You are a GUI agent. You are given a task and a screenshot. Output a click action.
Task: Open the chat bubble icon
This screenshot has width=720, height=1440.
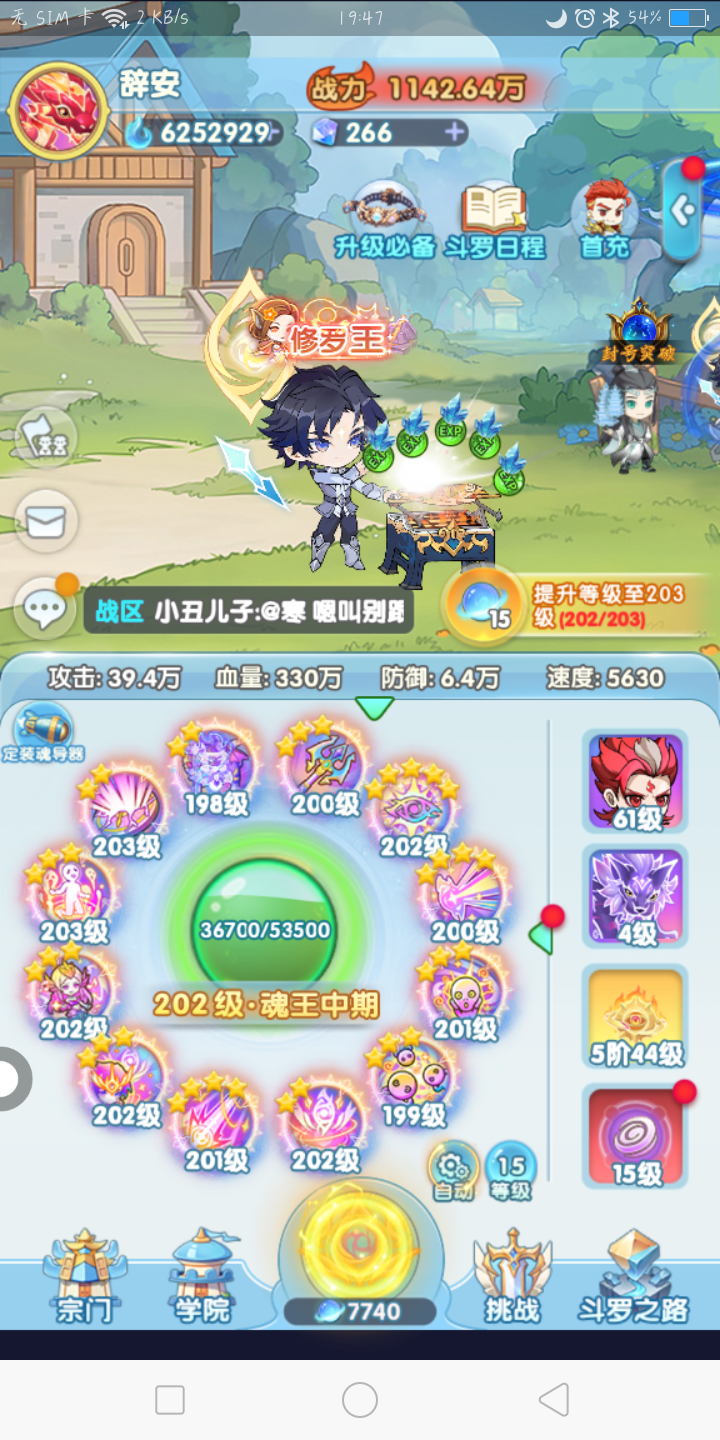45,608
